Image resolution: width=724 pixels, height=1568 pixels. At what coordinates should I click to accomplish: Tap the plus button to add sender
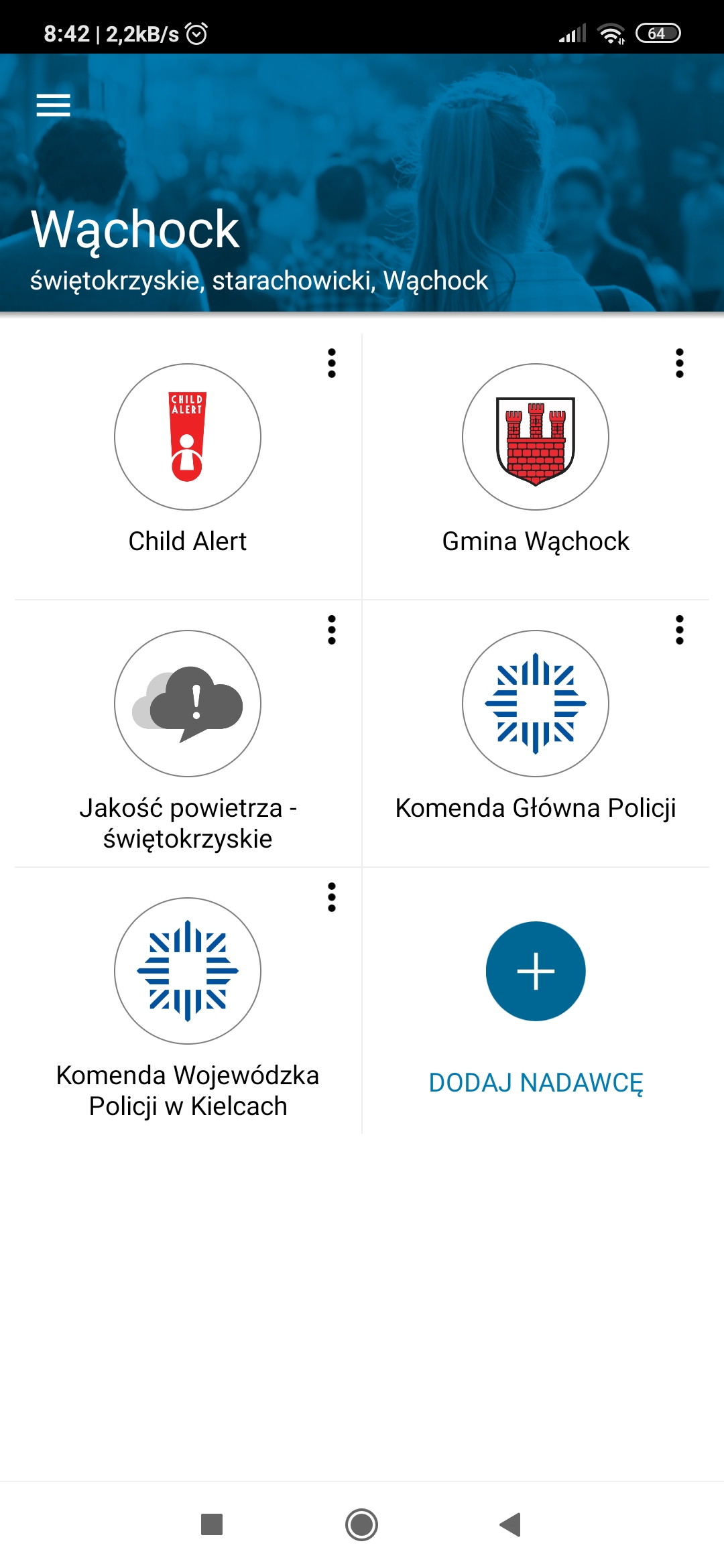(536, 971)
